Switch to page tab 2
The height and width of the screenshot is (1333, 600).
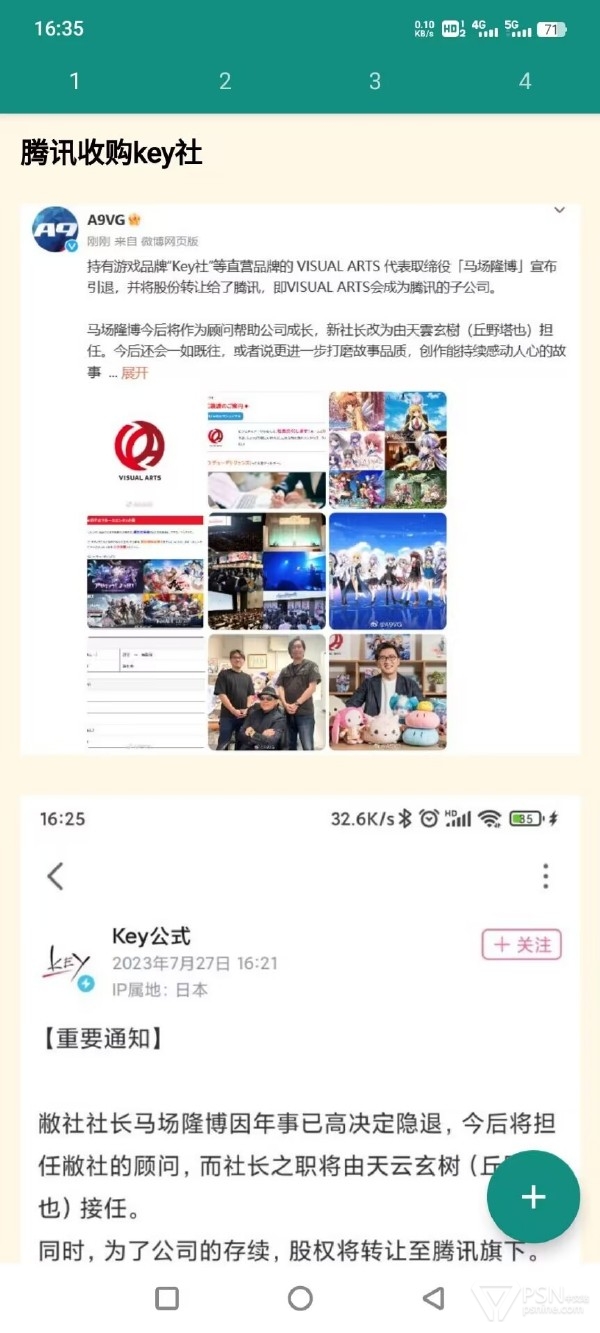click(x=225, y=82)
